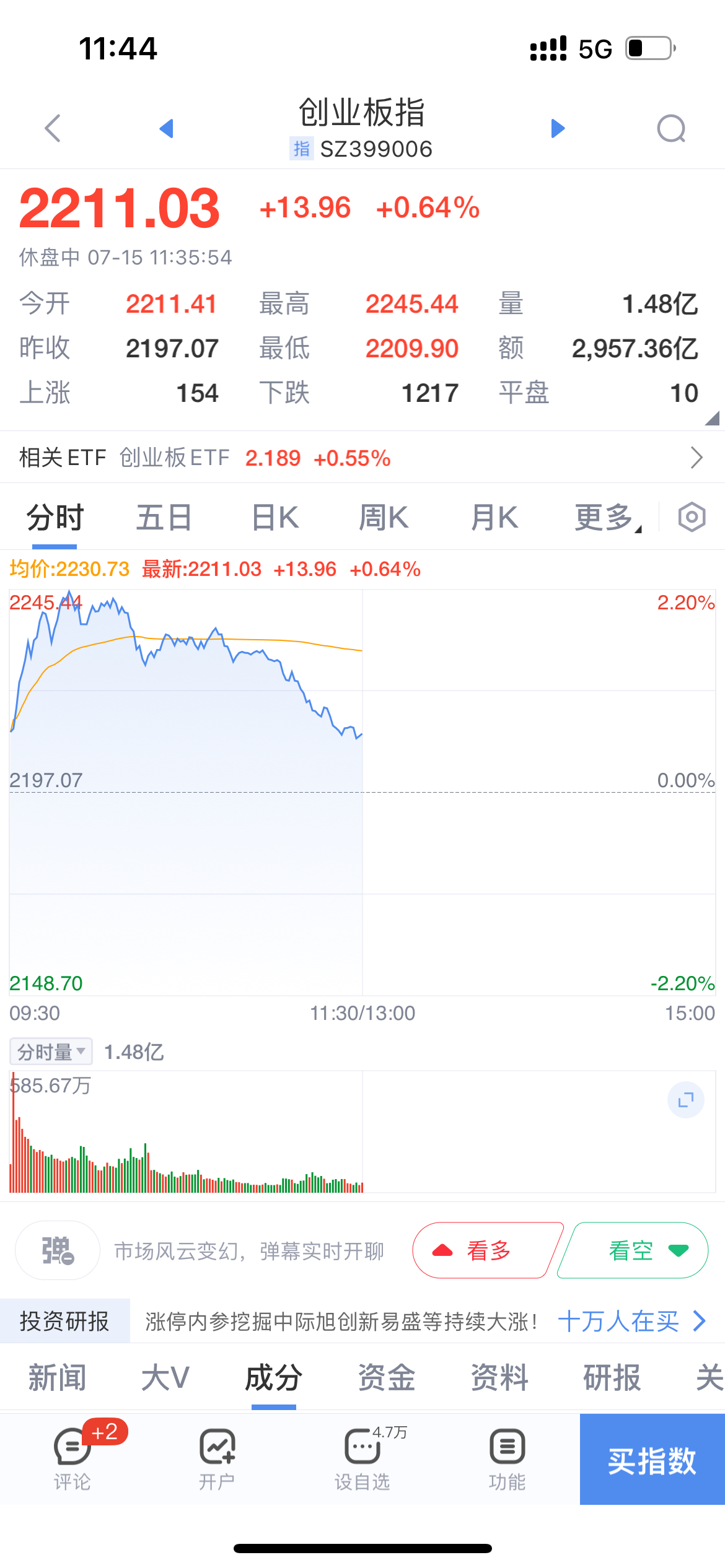Show the 周K chart

384,518
